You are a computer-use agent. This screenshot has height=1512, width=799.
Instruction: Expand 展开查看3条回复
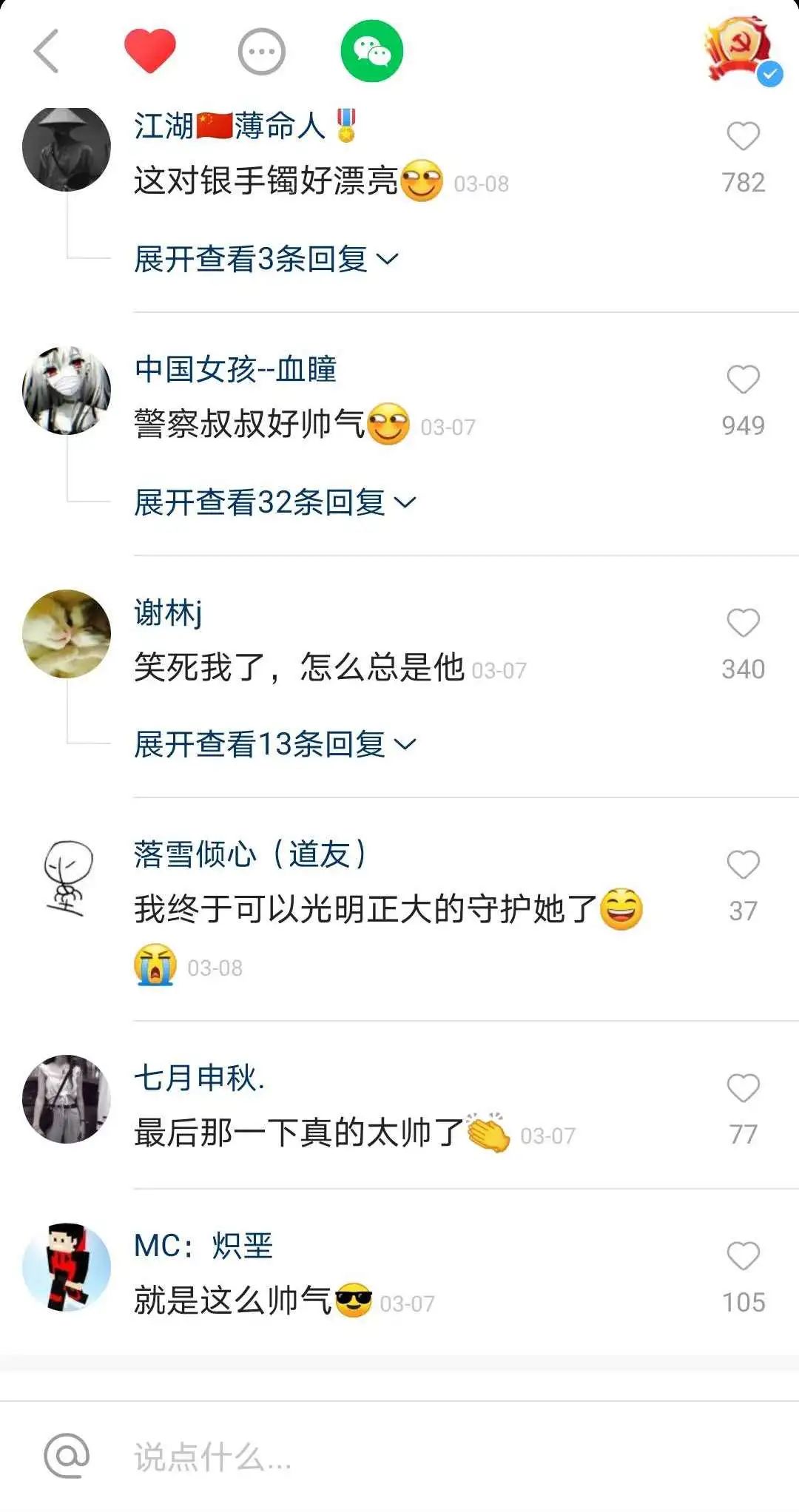tap(265, 259)
